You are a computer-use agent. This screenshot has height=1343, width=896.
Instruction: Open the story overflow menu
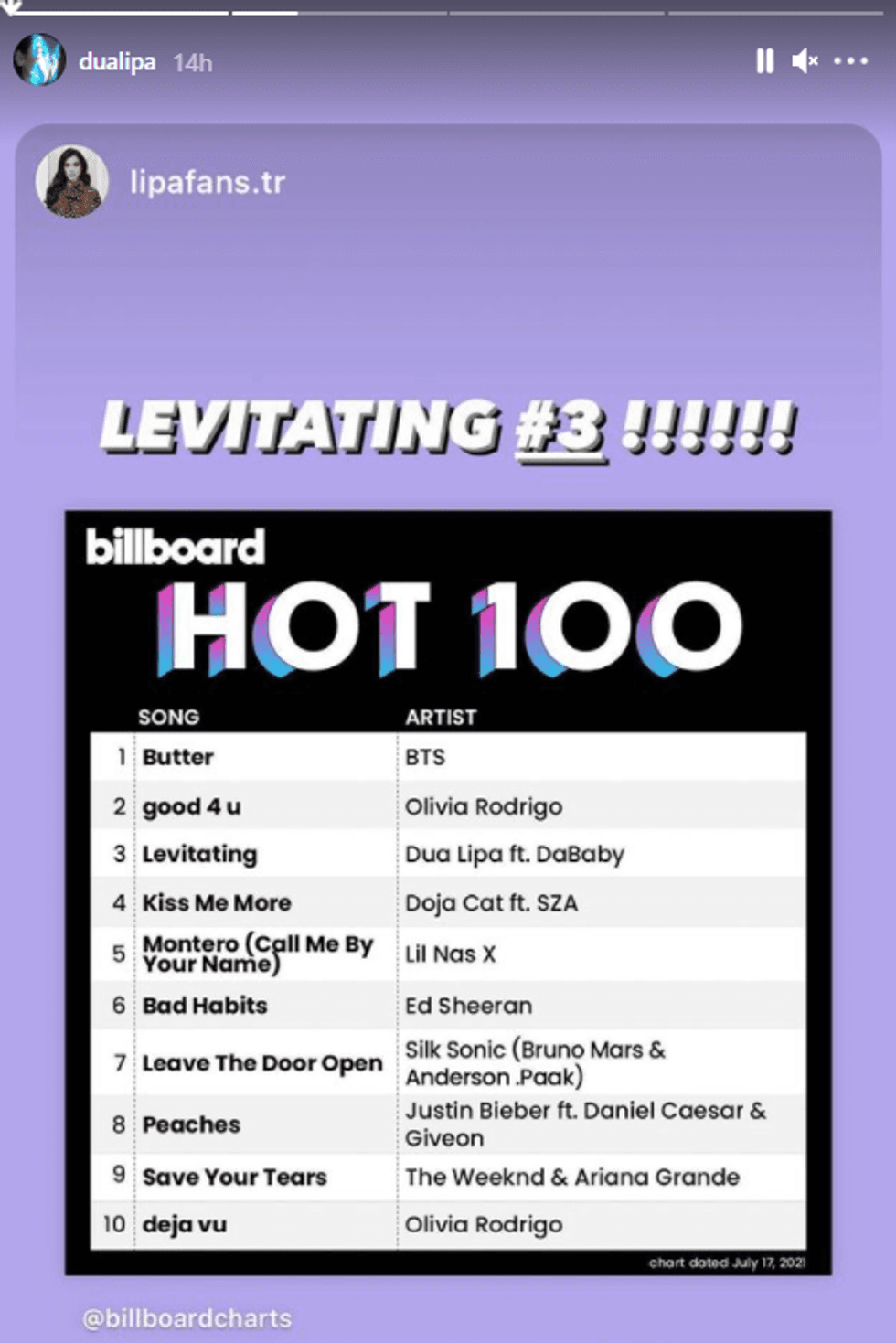(x=850, y=61)
